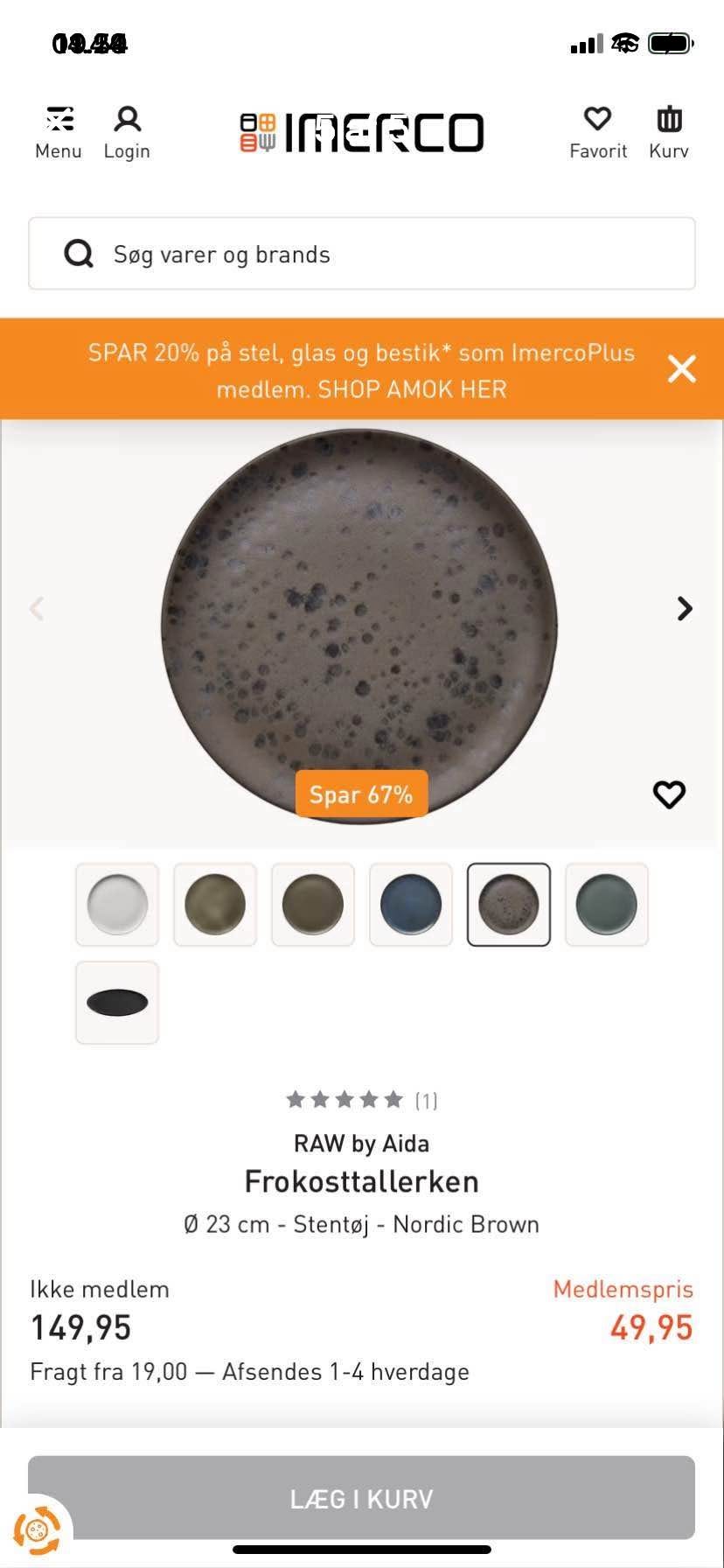Open the five-star reviews

click(362, 1100)
